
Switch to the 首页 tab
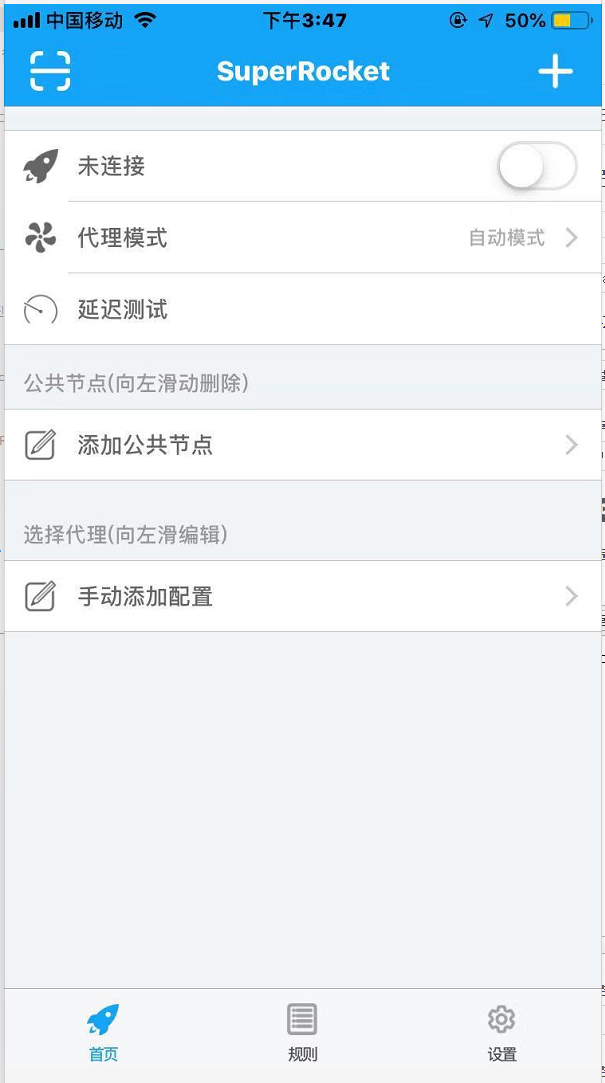tap(103, 1033)
